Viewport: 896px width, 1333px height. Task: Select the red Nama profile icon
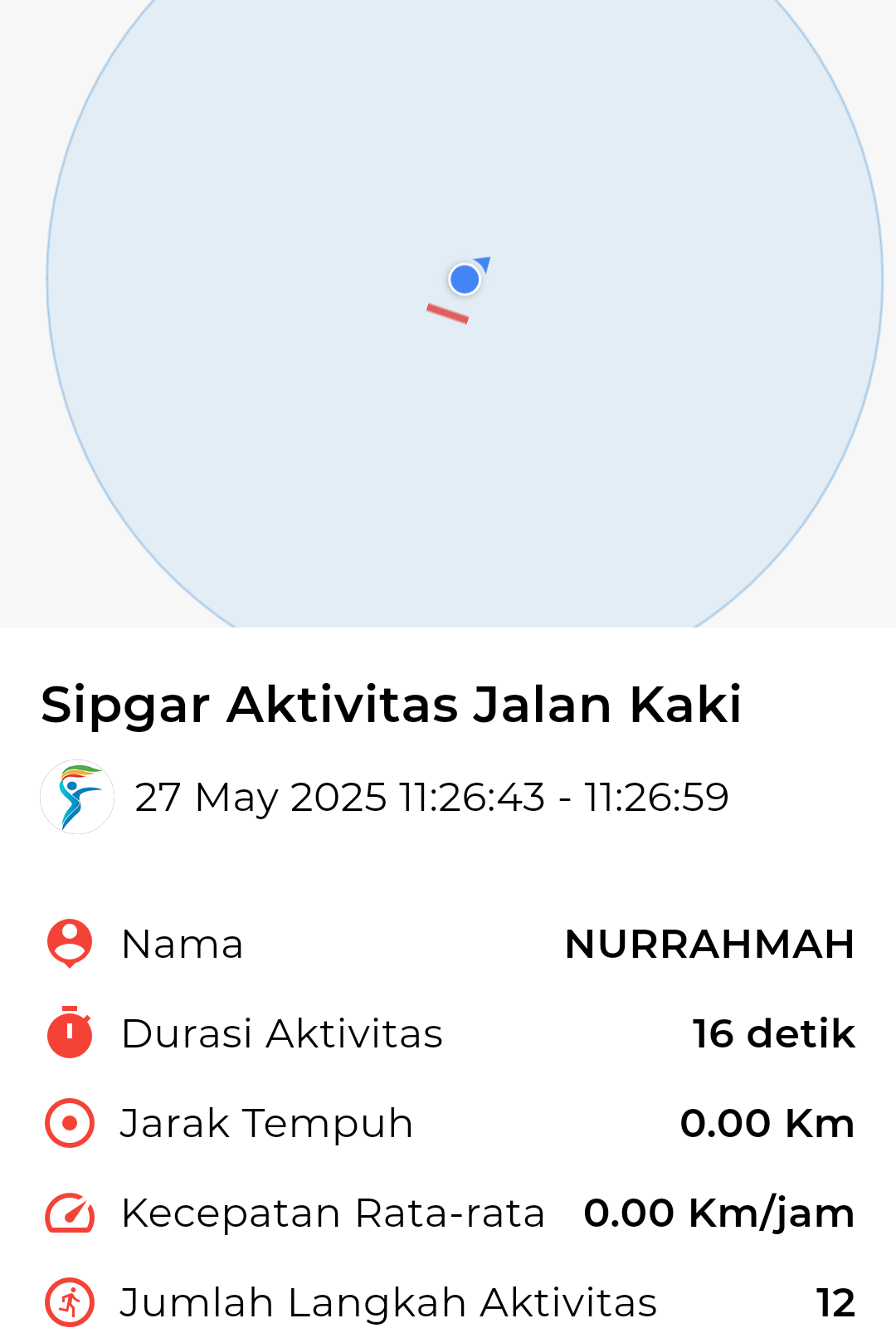[68, 944]
